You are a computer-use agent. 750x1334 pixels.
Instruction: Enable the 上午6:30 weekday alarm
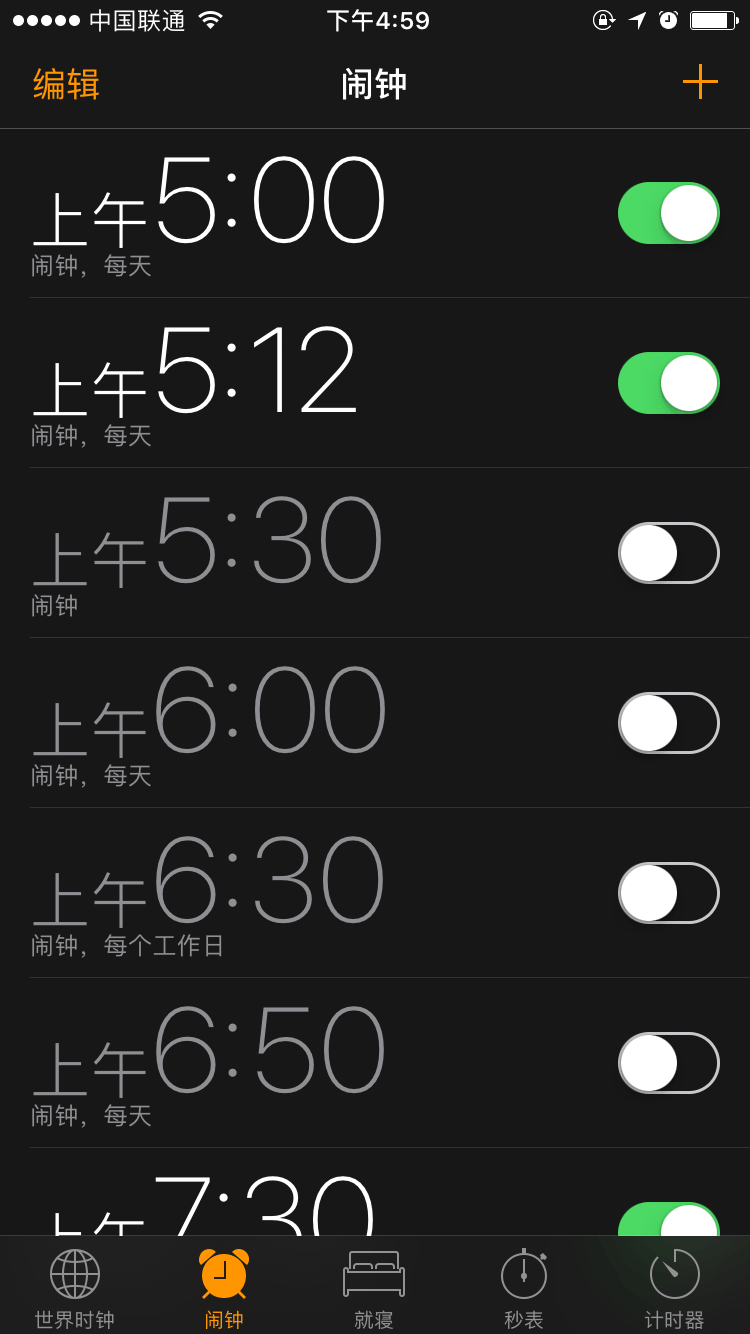pos(669,893)
